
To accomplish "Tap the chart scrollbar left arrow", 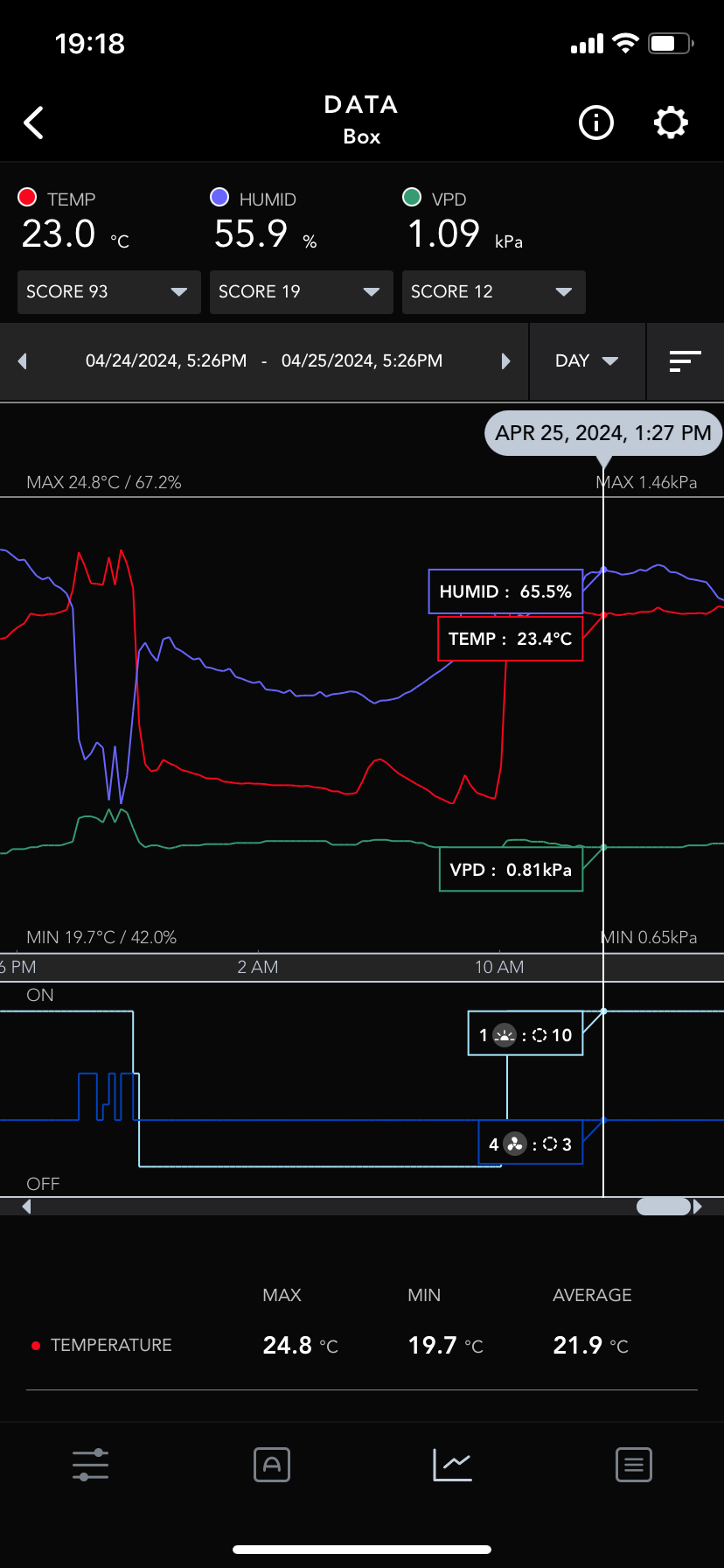I will point(26,1207).
